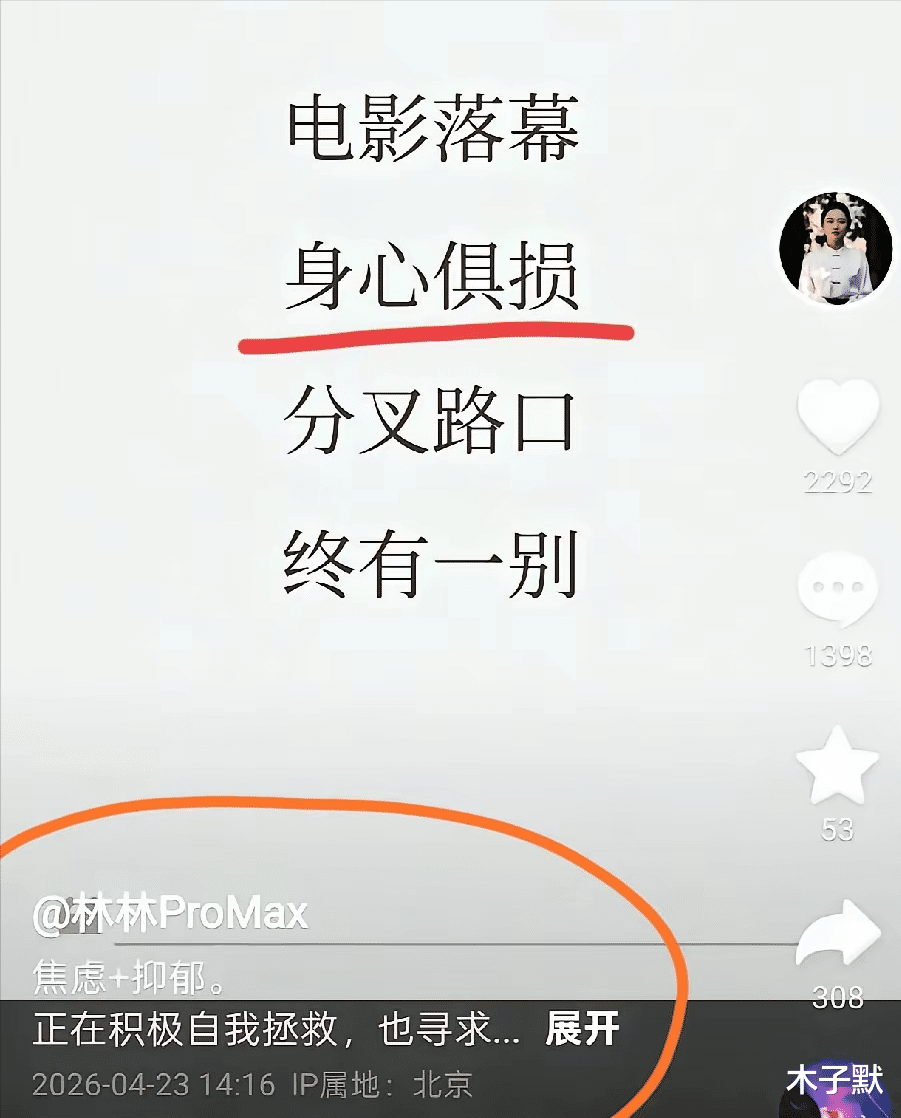Open @林林ProMax username link

(170, 913)
